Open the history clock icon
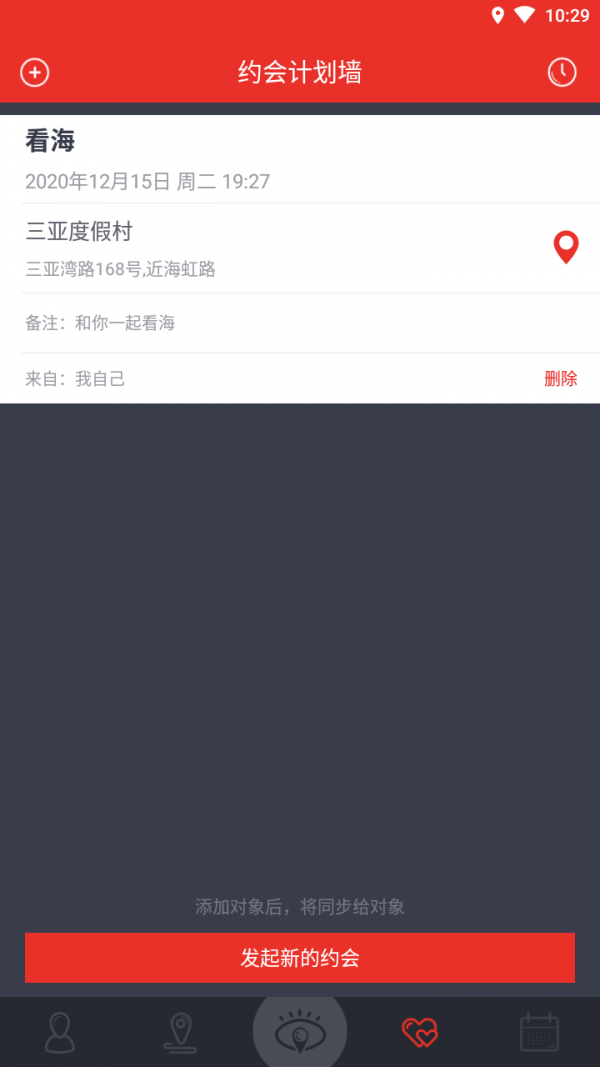This screenshot has width=600, height=1067. (562, 72)
